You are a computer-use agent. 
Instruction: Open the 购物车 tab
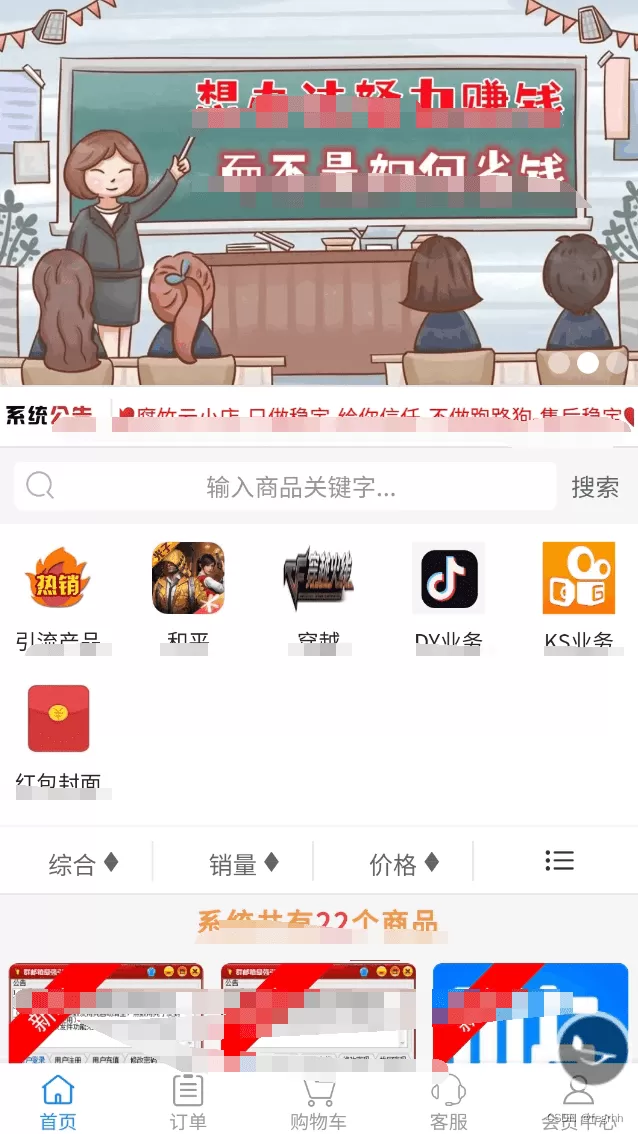pos(318,1101)
